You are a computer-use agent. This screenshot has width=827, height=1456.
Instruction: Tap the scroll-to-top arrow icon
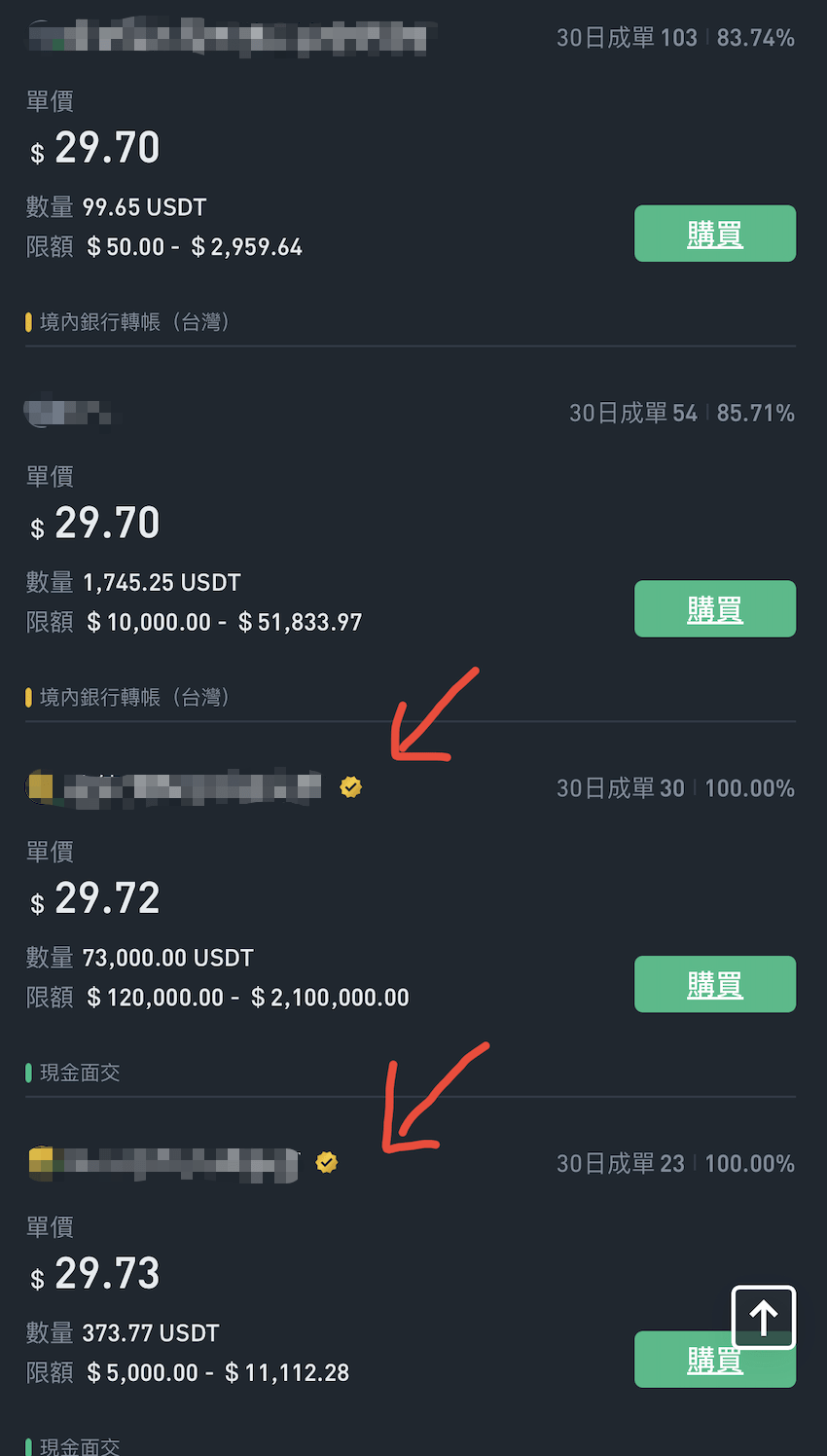pos(764,1317)
